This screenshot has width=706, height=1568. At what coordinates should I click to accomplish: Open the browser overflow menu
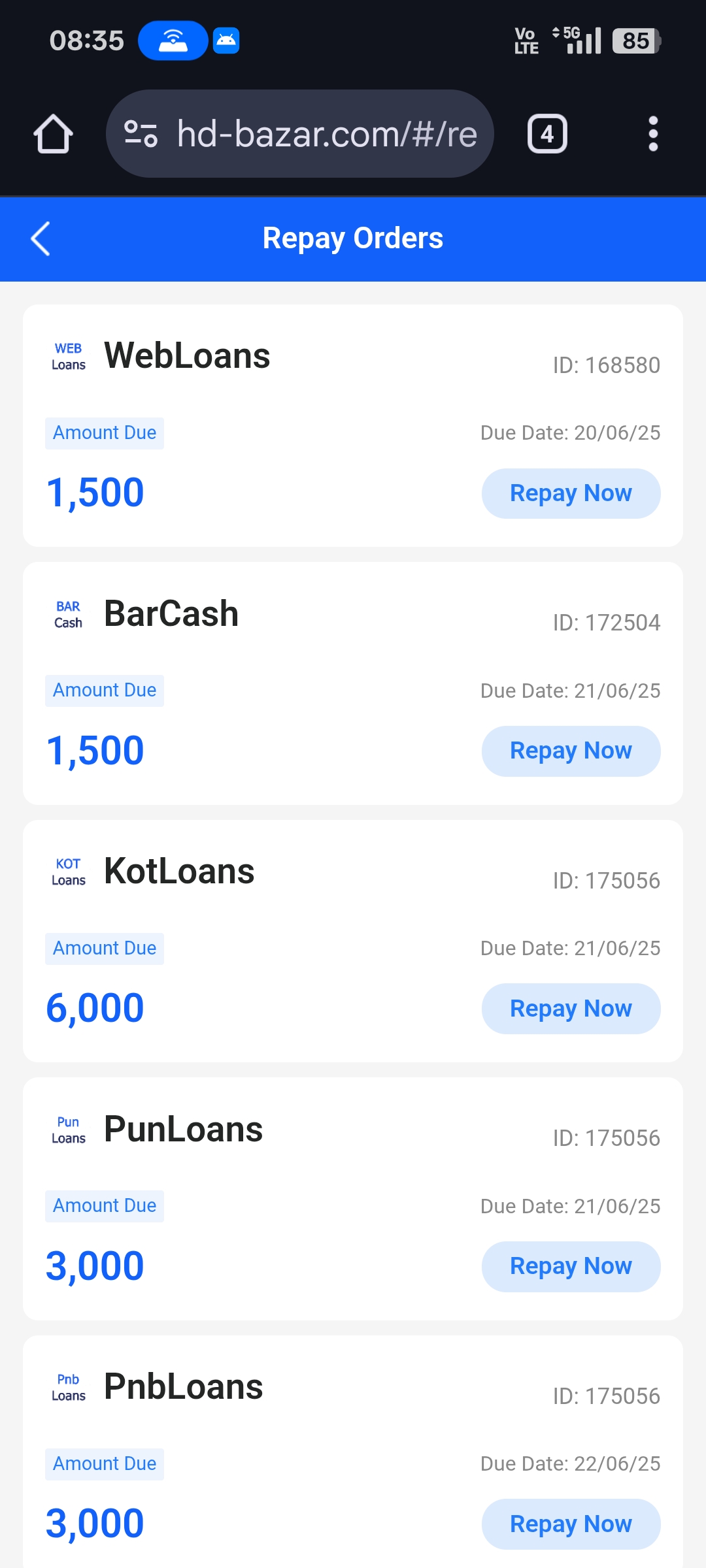652,134
